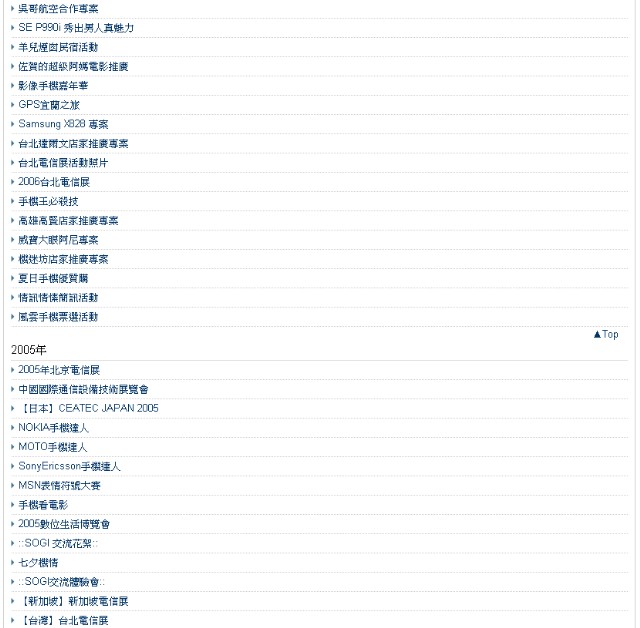Open 影像手機嘉年華 link
Screen dimensions: 640x628
point(53,86)
